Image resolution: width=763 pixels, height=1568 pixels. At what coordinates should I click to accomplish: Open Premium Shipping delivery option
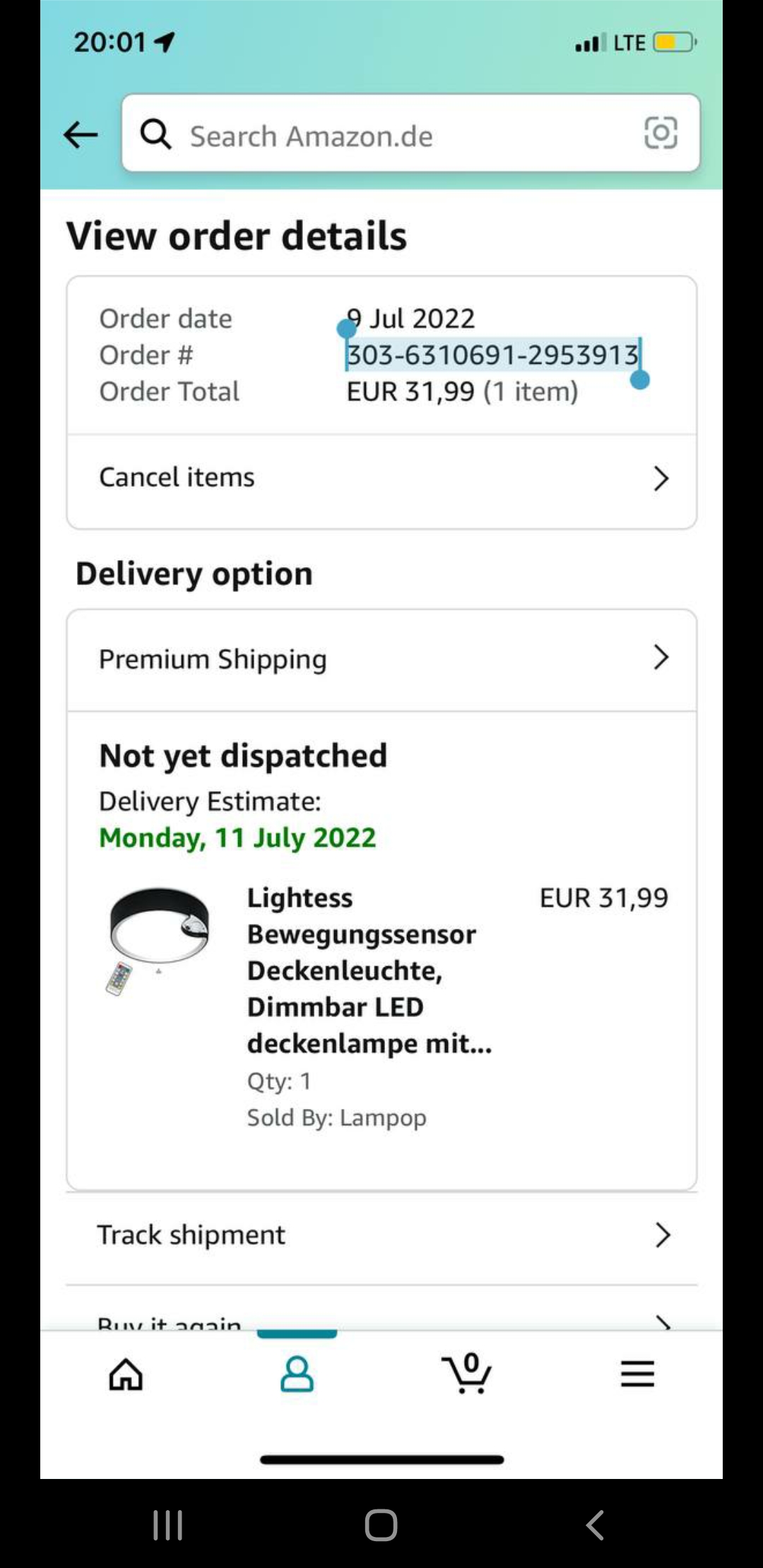click(381, 659)
